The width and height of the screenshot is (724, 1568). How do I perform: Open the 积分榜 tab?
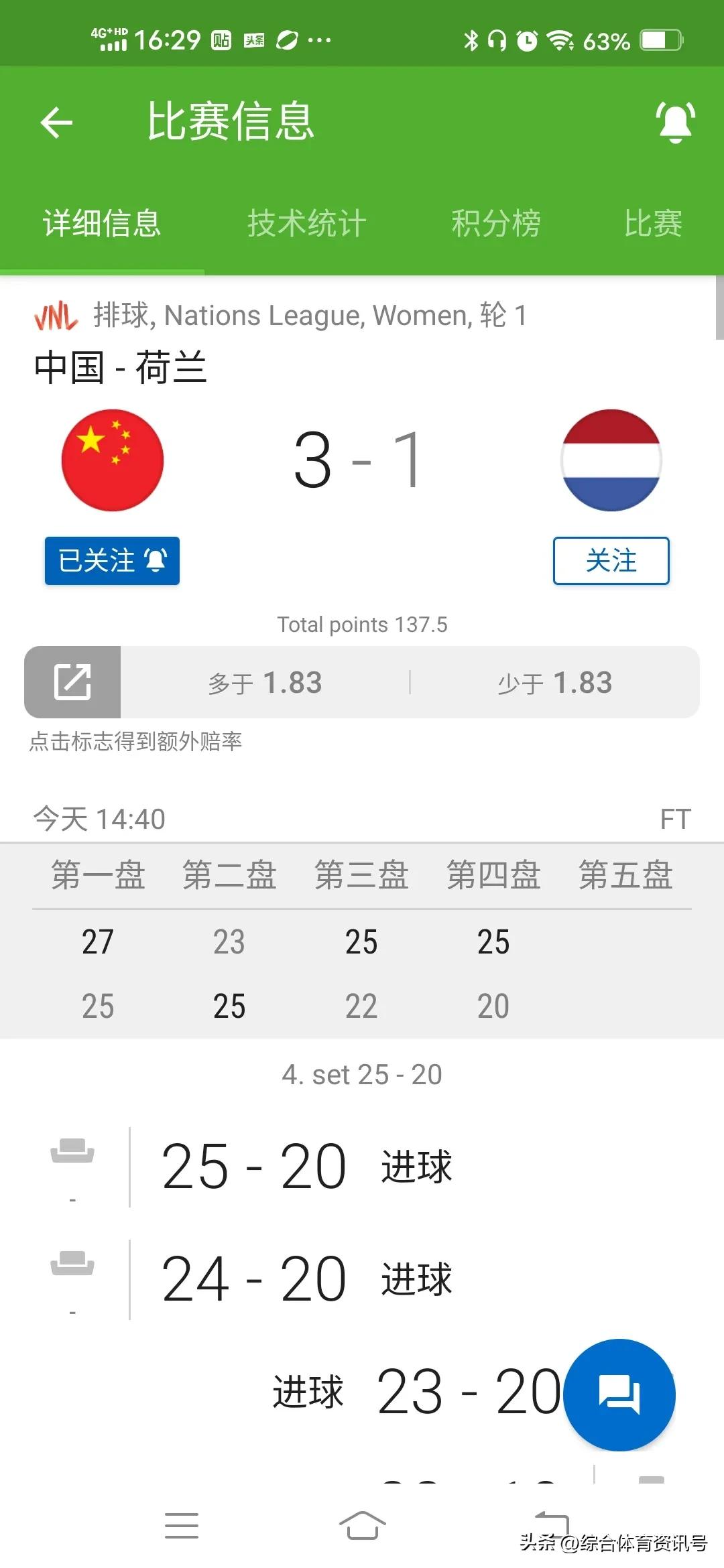click(x=496, y=223)
